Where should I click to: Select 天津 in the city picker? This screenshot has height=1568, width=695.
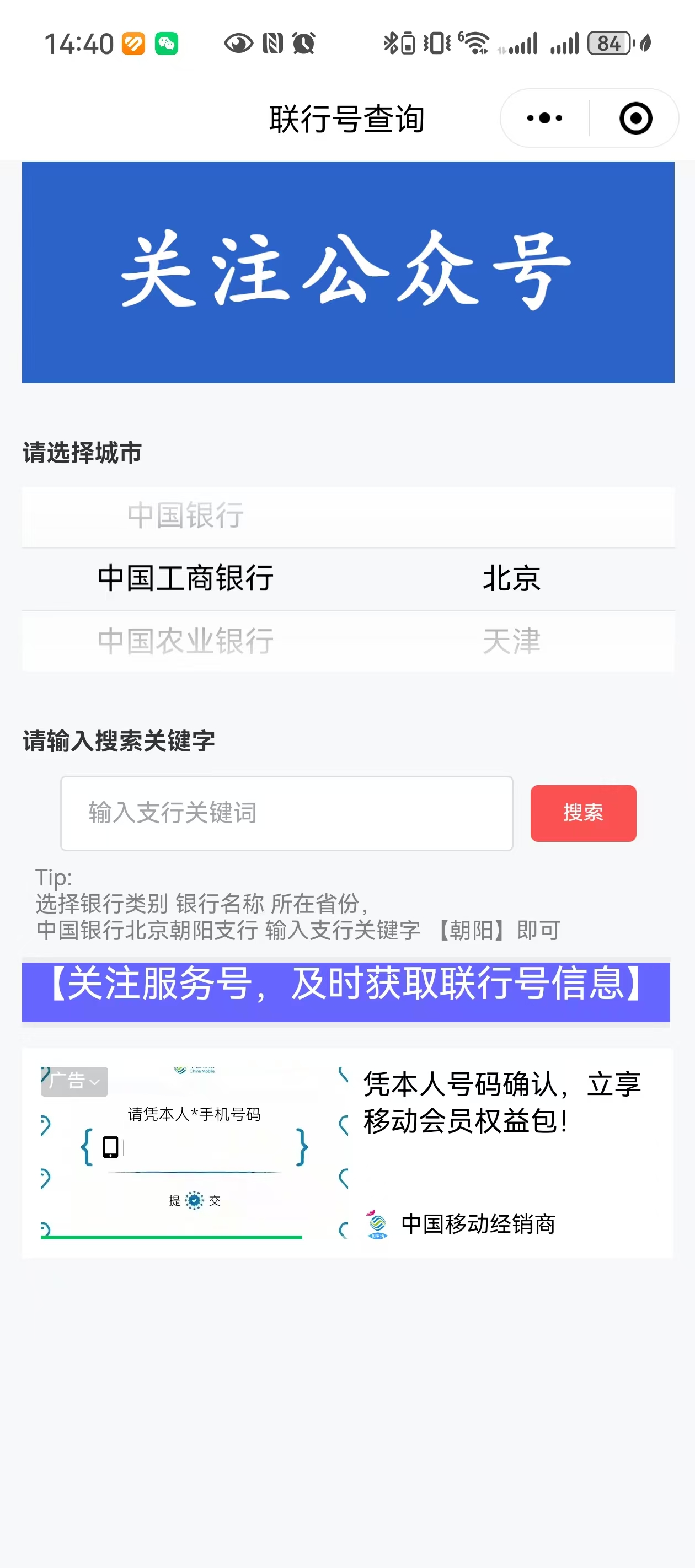[x=511, y=641]
